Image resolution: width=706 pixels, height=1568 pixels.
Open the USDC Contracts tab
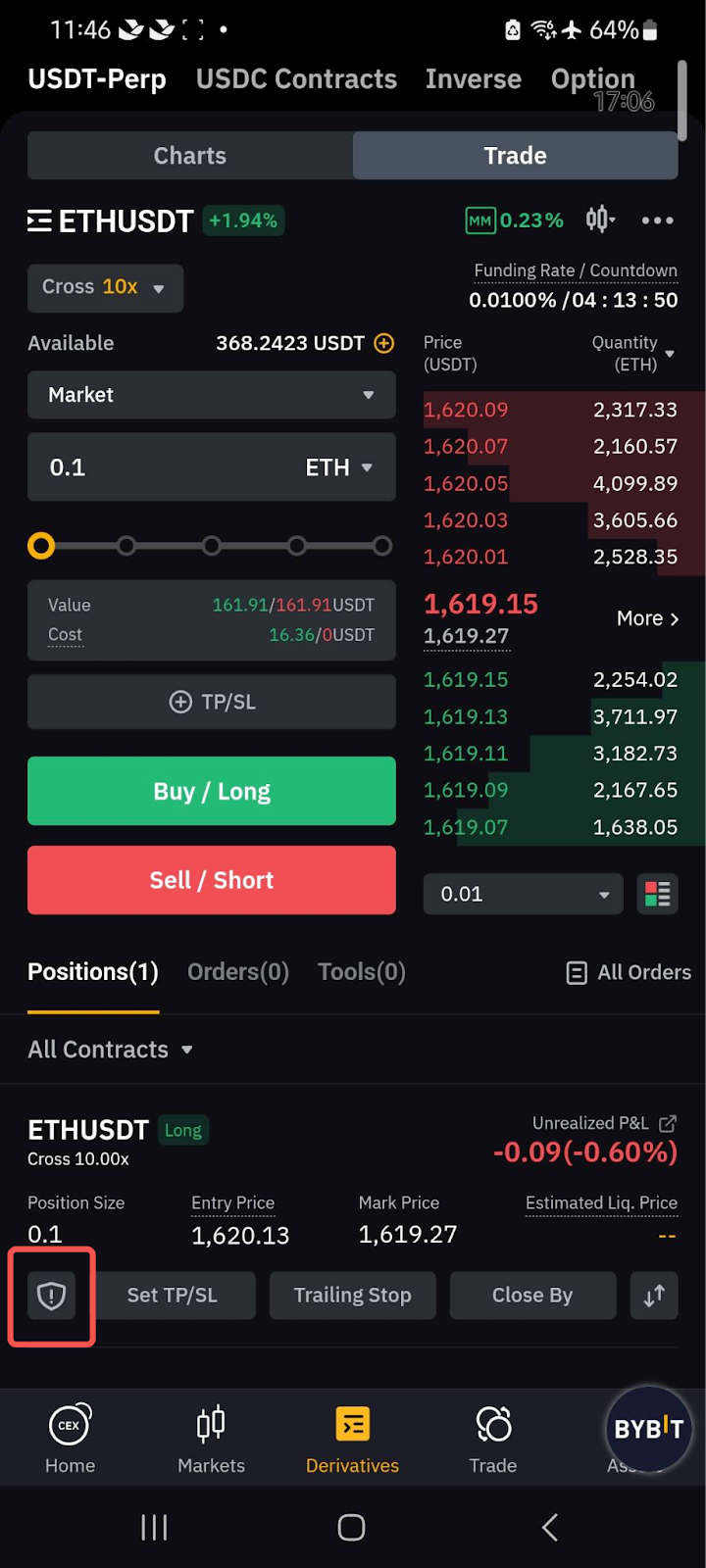click(x=296, y=79)
